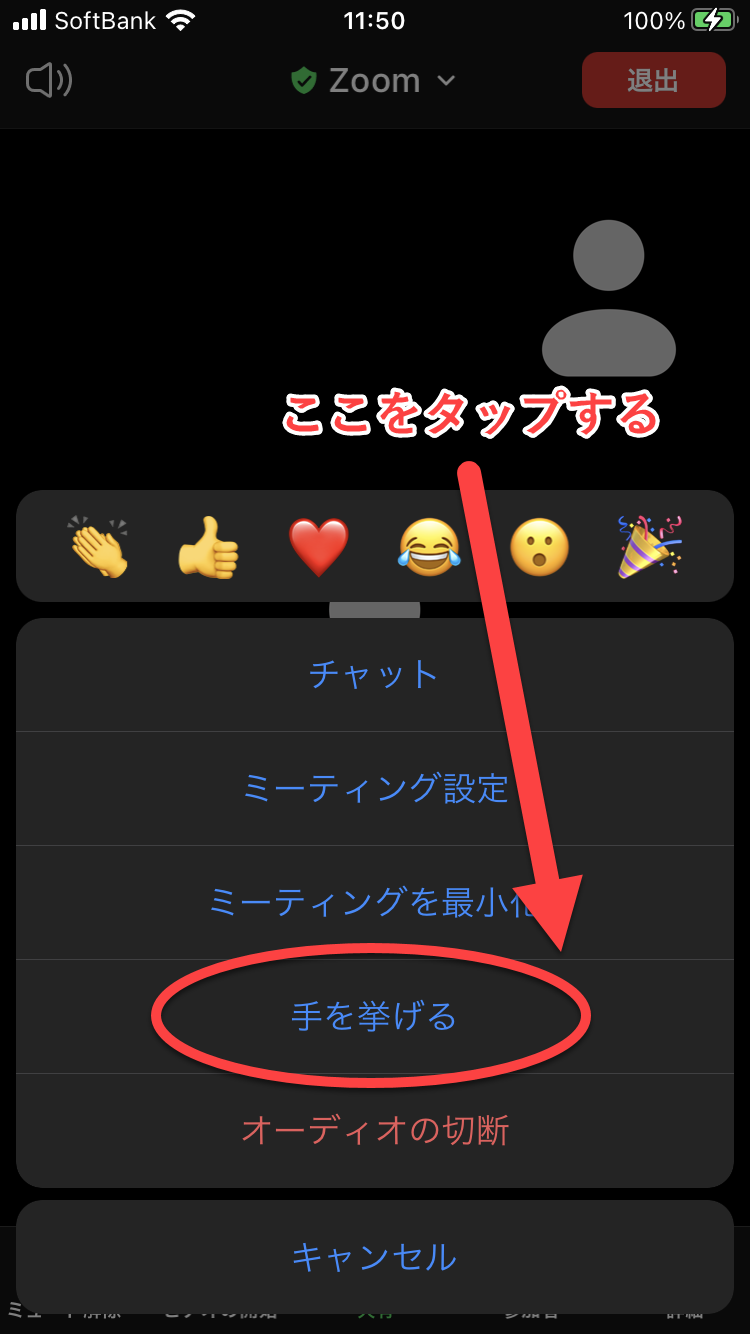Image resolution: width=750 pixels, height=1334 pixels.
Task: Expand the Zoom meeting info dropdown
Action: pos(374,80)
